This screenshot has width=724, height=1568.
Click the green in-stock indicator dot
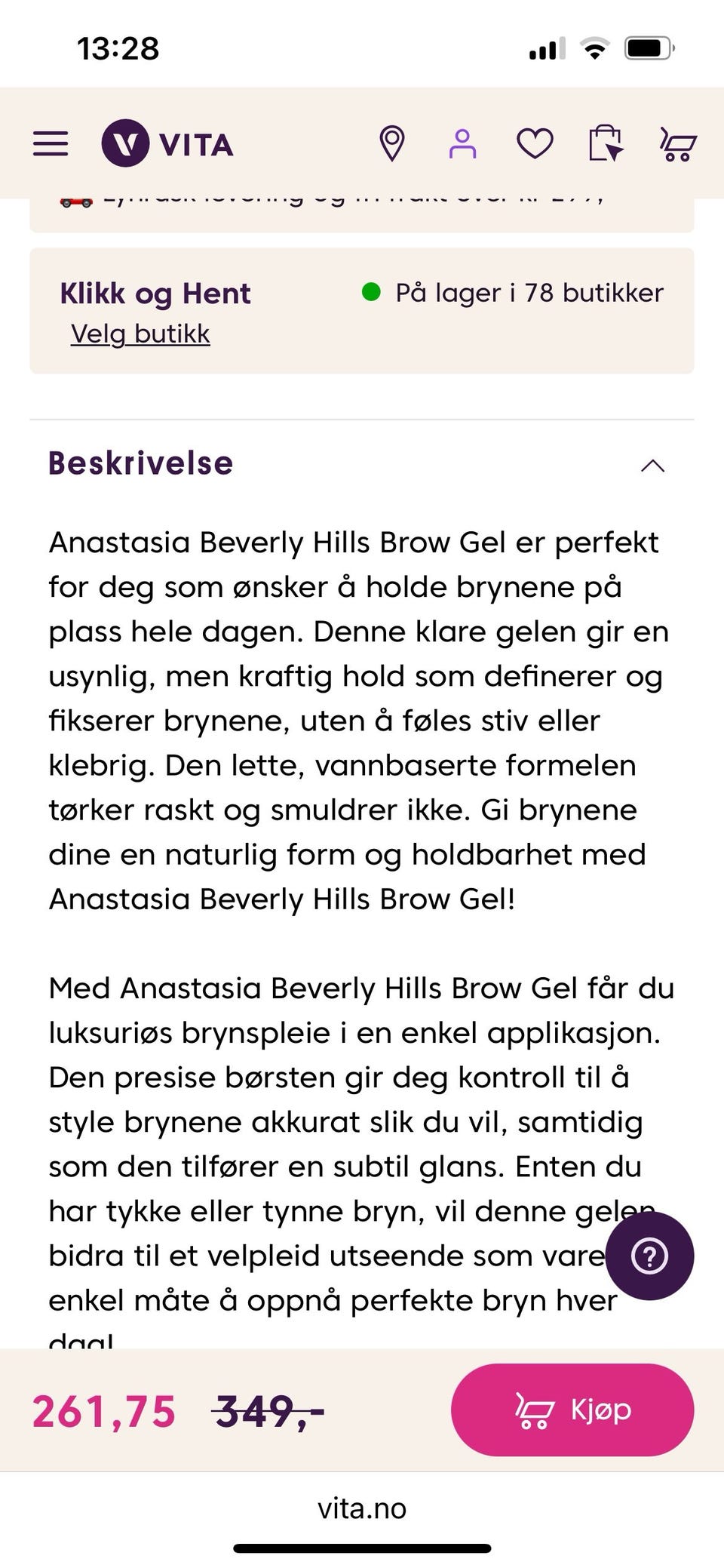(x=372, y=291)
